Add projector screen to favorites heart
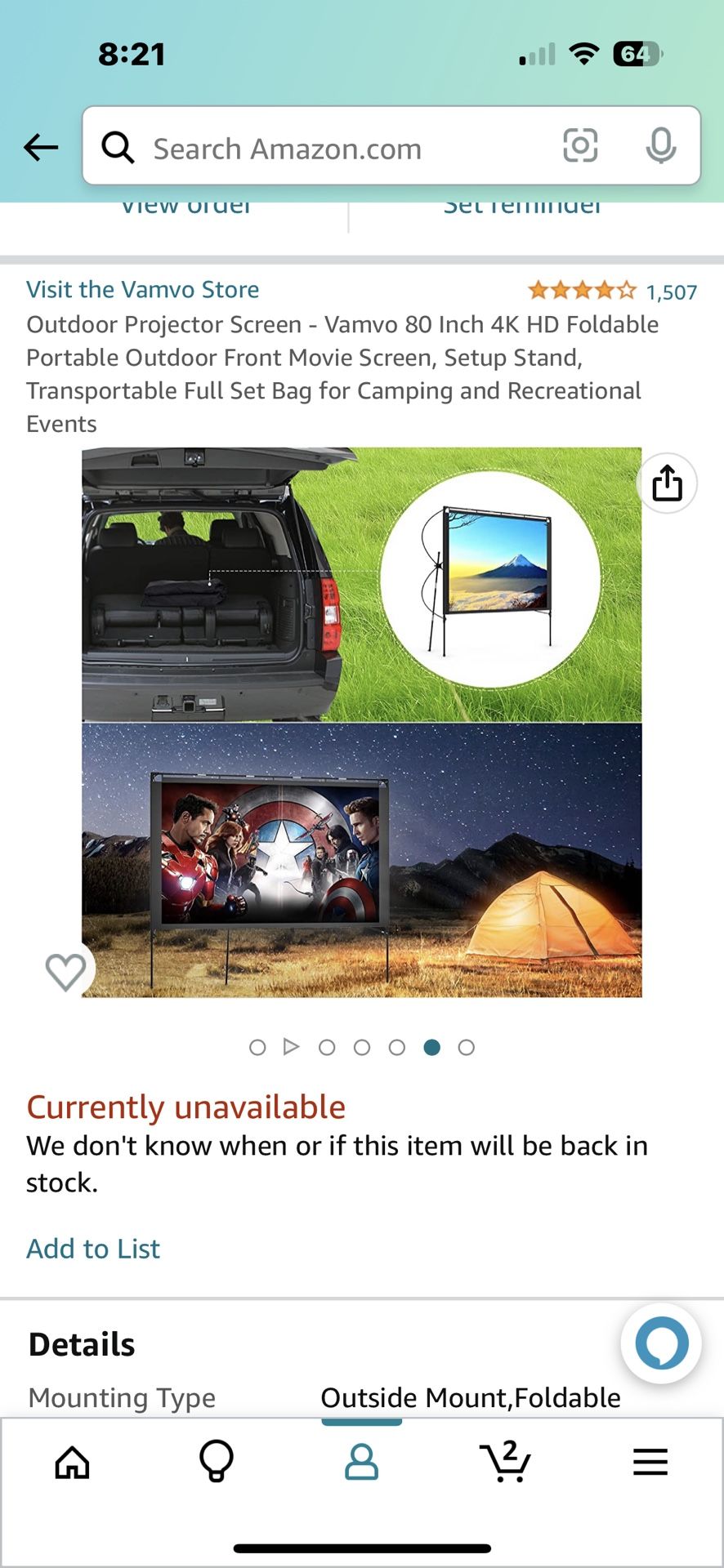The width and height of the screenshot is (724, 1568). click(x=65, y=971)
